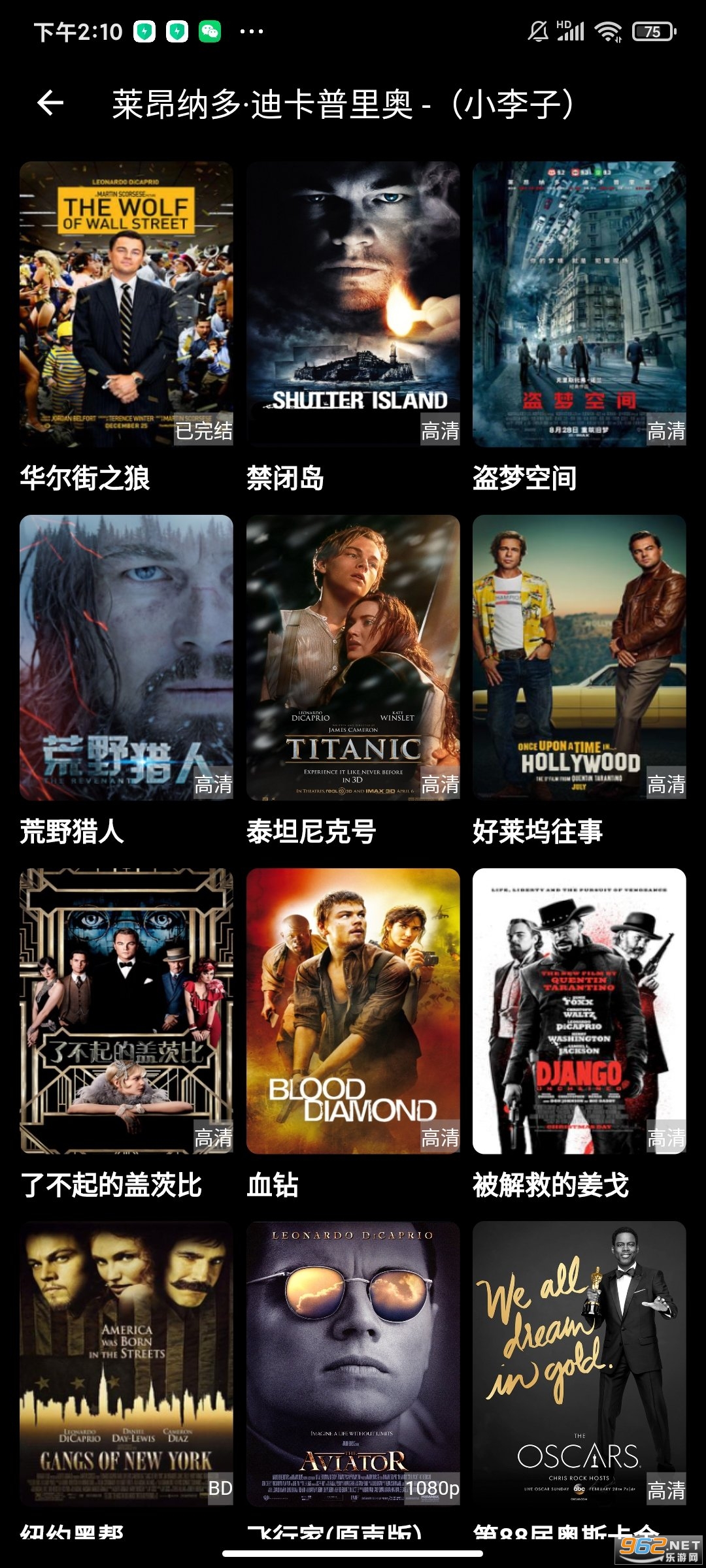Select the 血钻 movie tile
706x1568 pixels.
tap(353, 1011)
